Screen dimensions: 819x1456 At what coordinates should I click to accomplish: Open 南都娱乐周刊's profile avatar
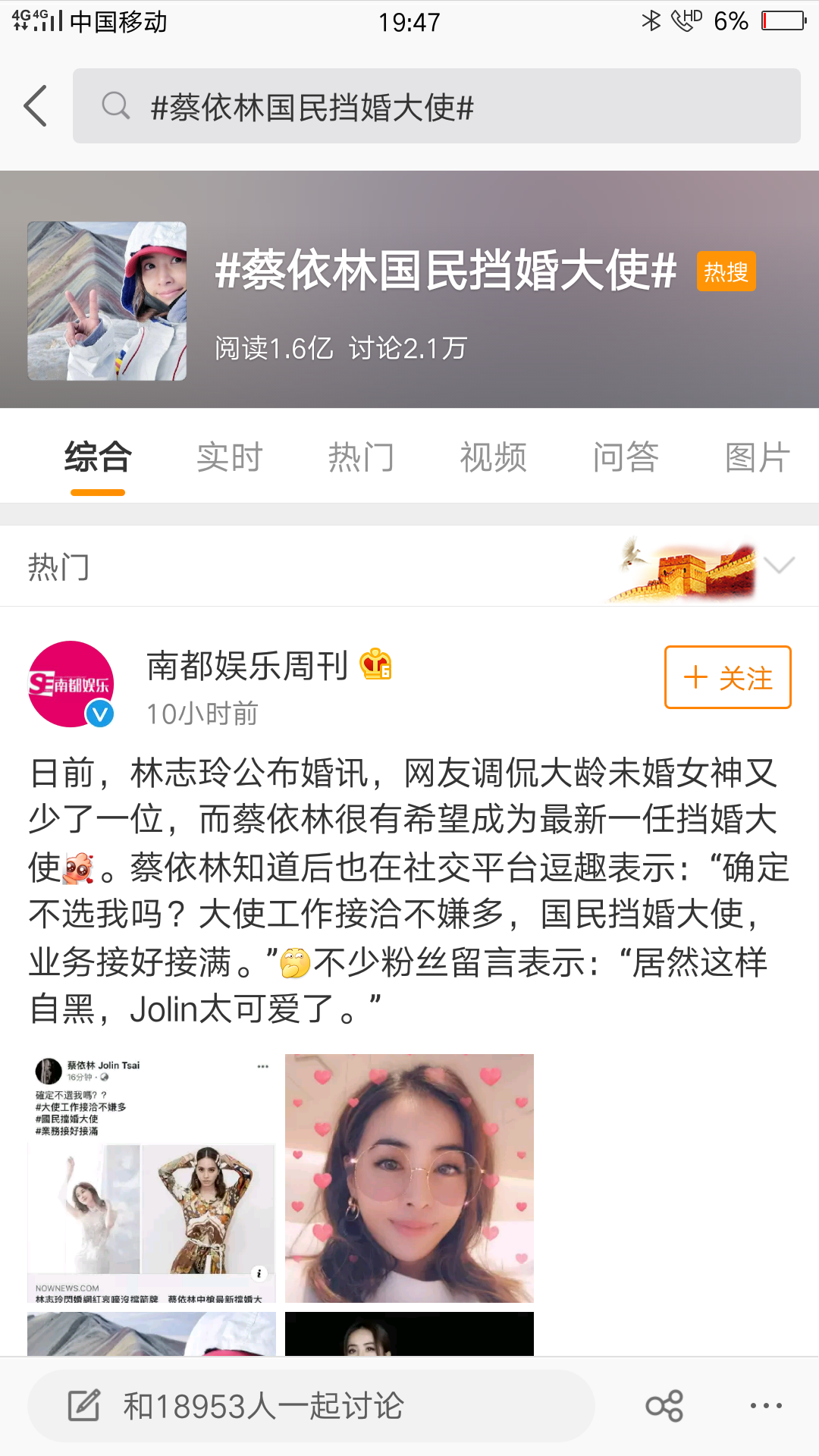tap(71, 684)
